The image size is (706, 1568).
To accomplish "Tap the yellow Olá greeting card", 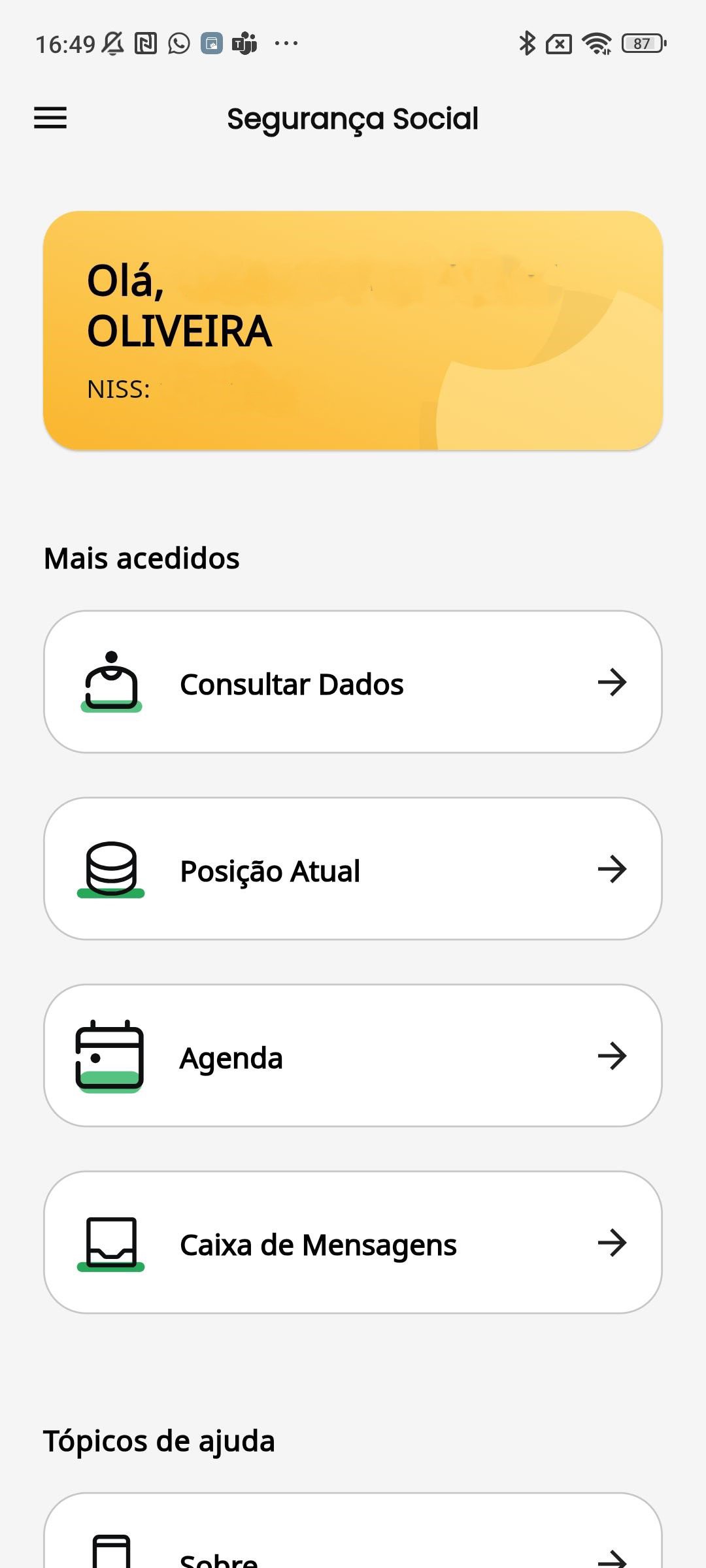I will point(353,331).
